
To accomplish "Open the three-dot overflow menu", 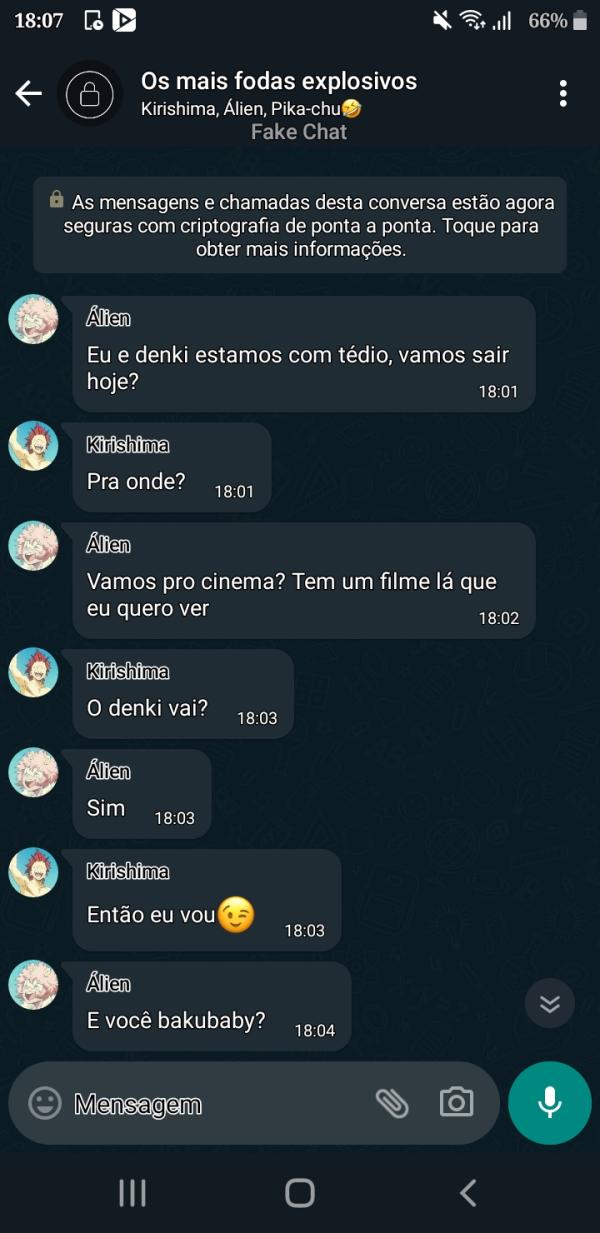I will [563, 94].
